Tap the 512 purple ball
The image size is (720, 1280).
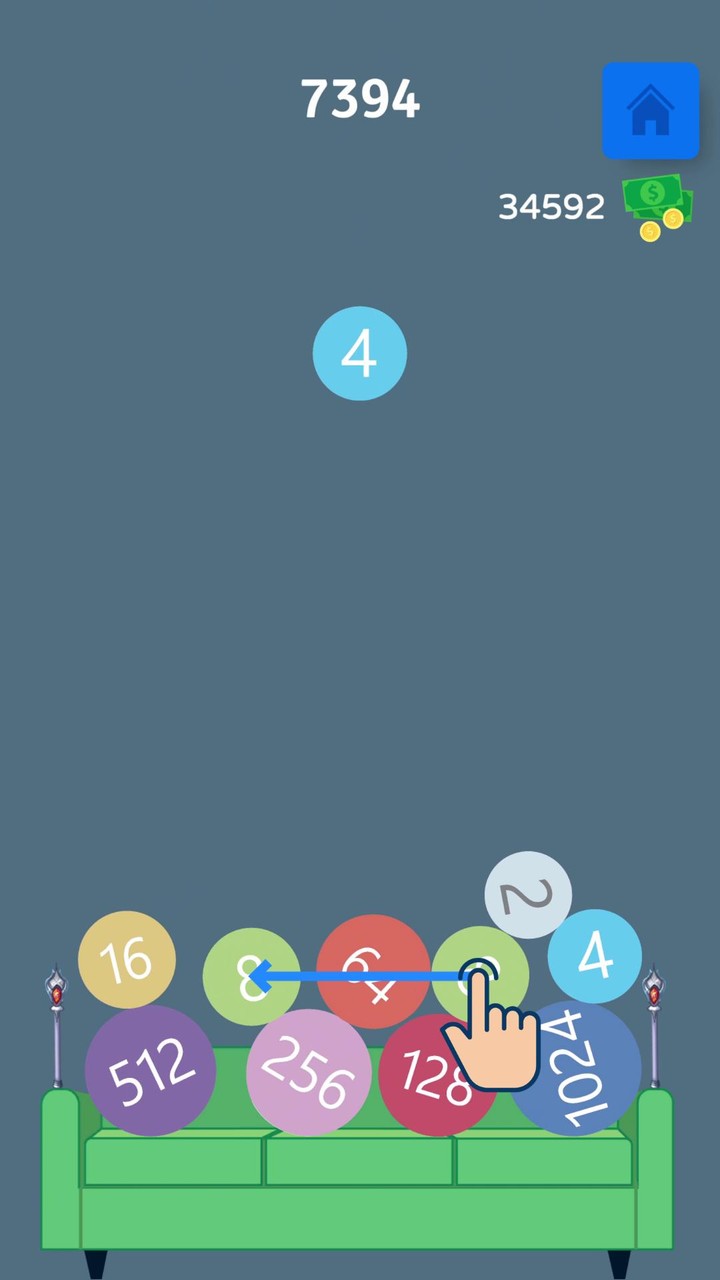150,1070
